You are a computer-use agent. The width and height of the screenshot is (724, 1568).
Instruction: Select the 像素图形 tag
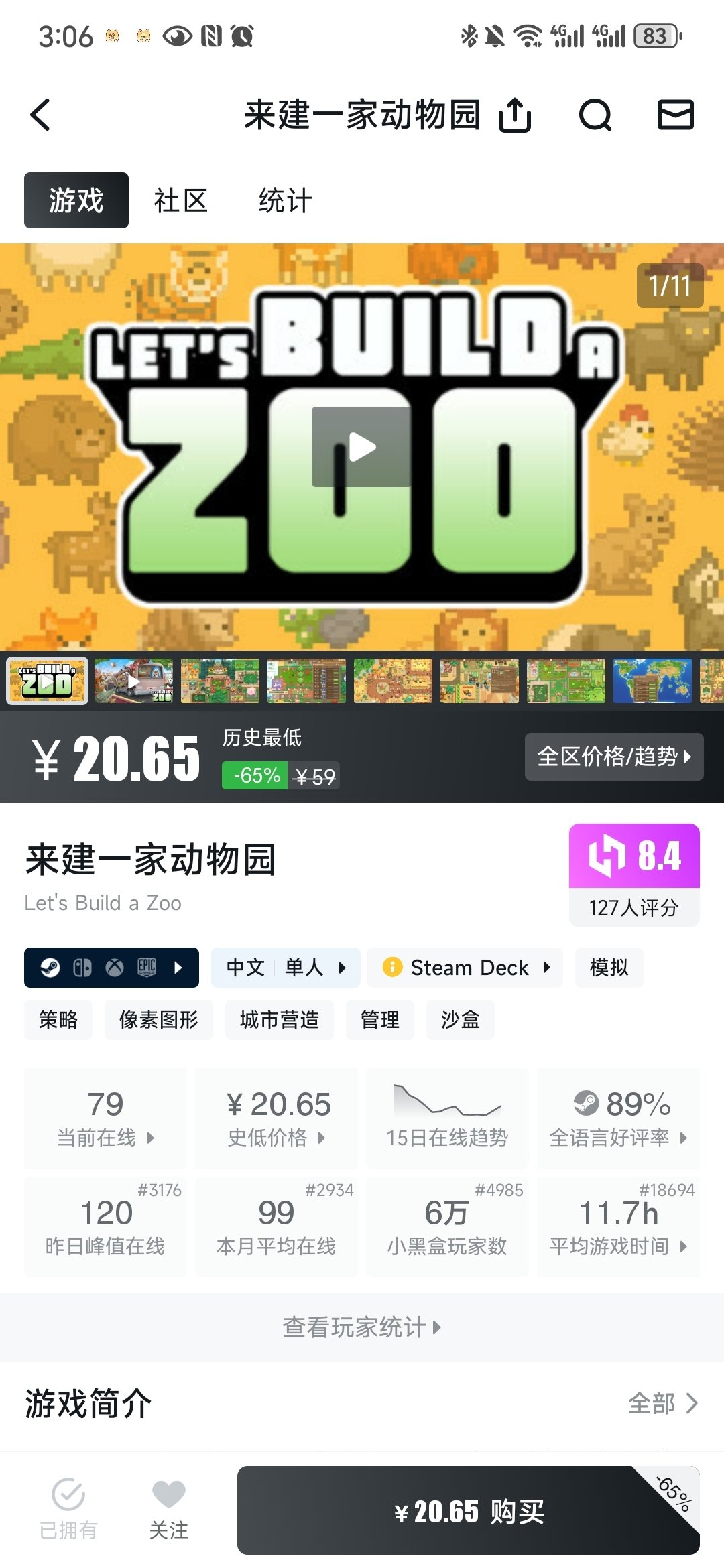coord(158,1020)
